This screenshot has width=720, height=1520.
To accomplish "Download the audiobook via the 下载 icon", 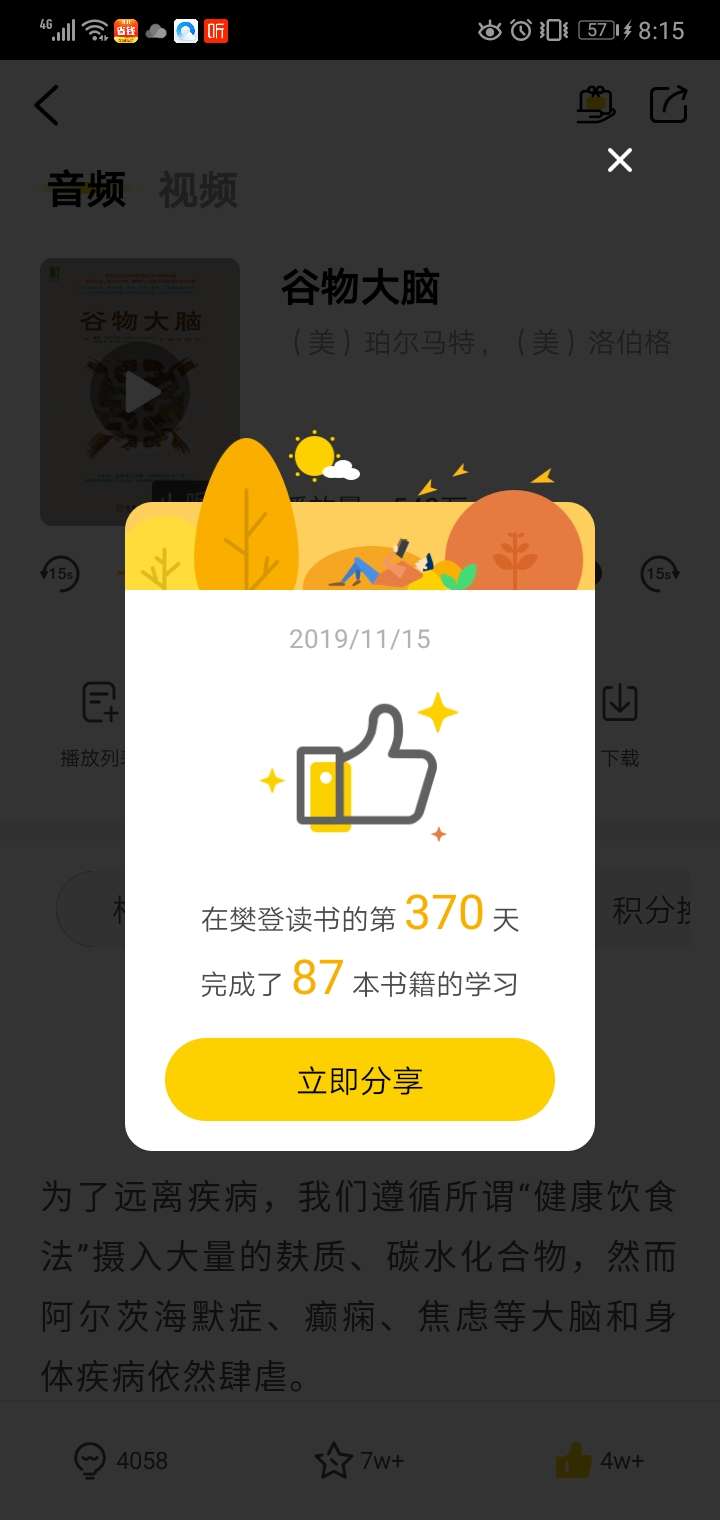I will click(618, 703).
